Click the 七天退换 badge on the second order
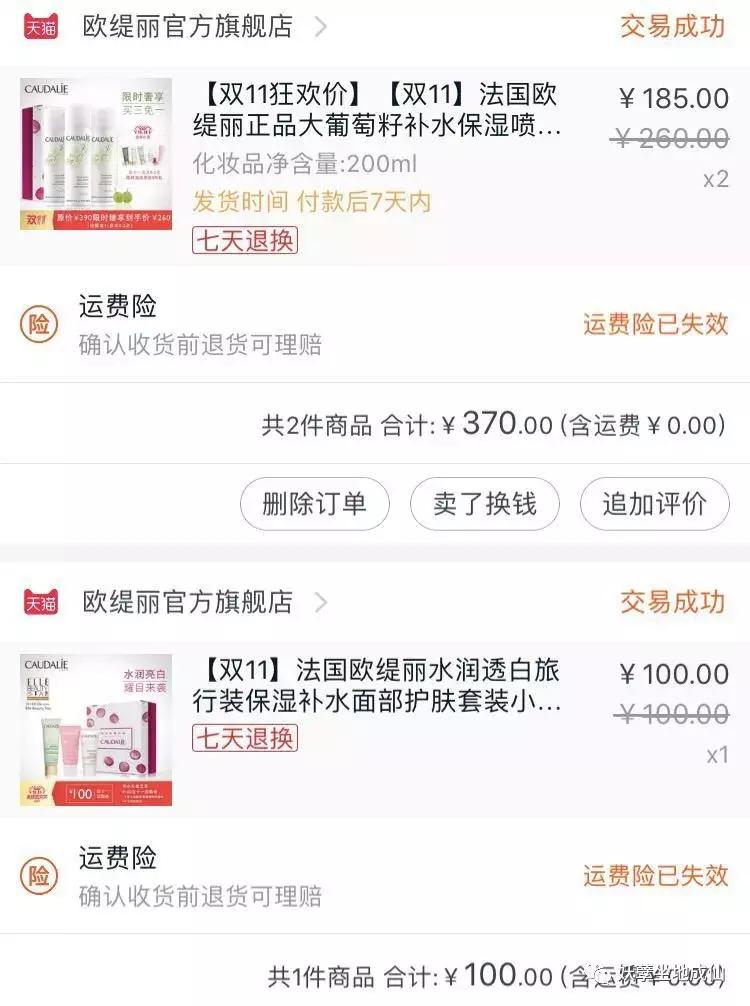The height and width of the screenshot is (1006, 750). point(243,737)
